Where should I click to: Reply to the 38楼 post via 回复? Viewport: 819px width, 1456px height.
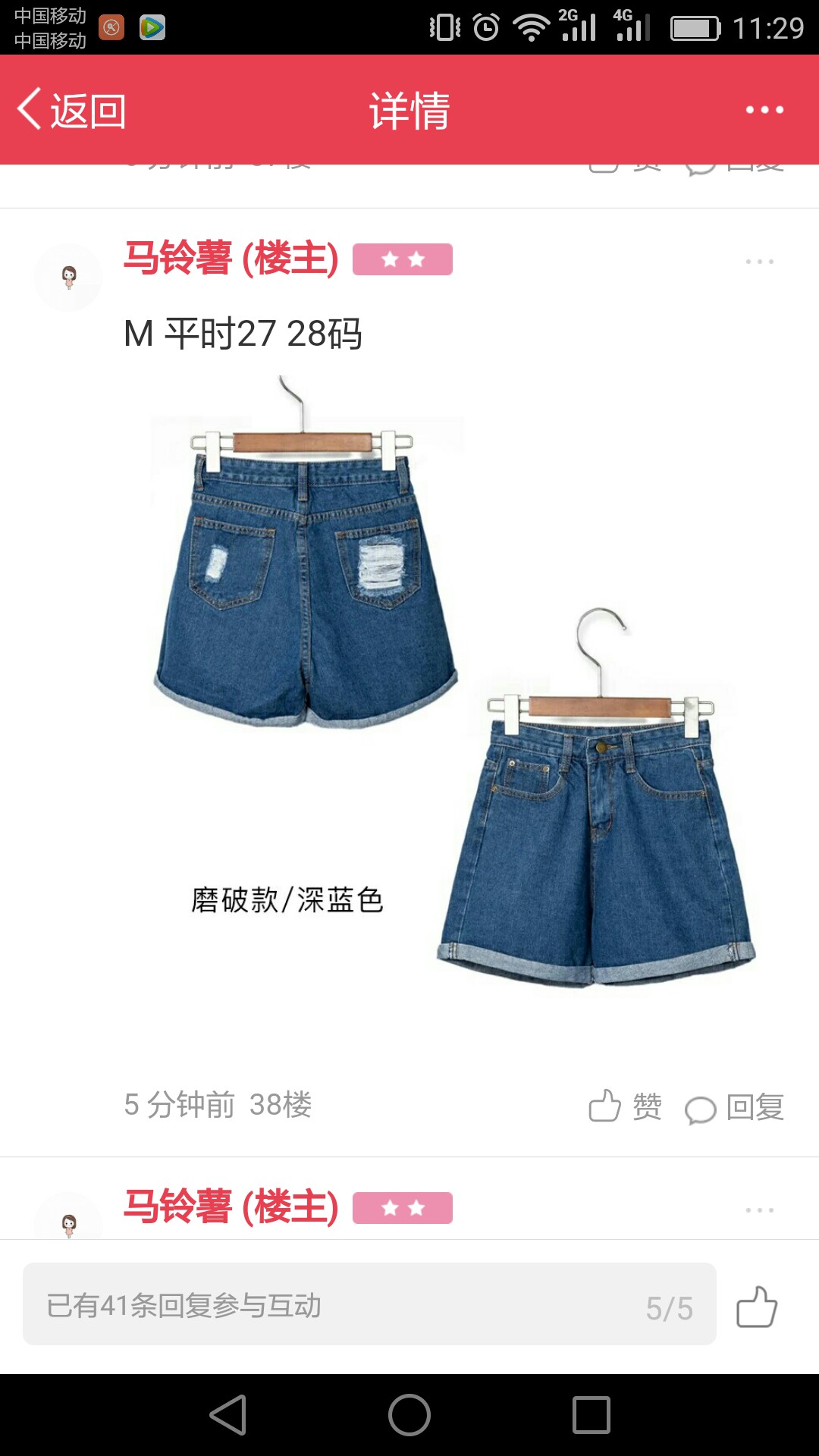point(734,1108)
